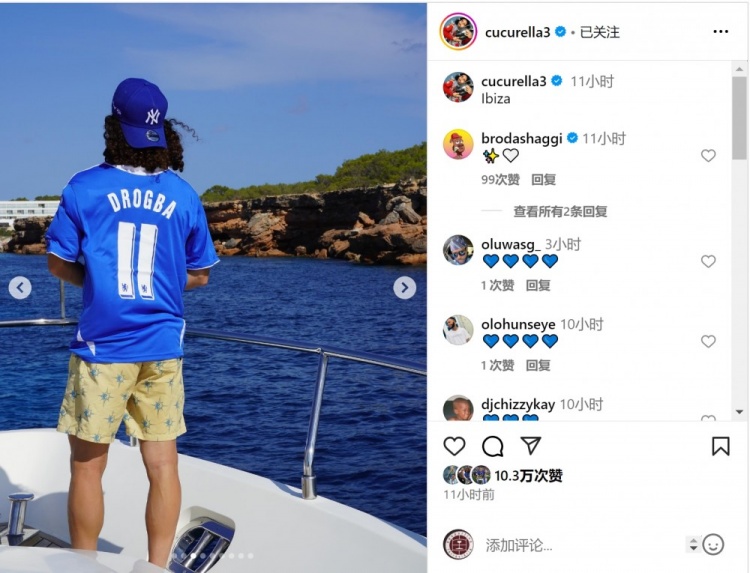Reply to brodashaggi's comment
The height and width of the screenshot is (573, 750).
[543, 180]
